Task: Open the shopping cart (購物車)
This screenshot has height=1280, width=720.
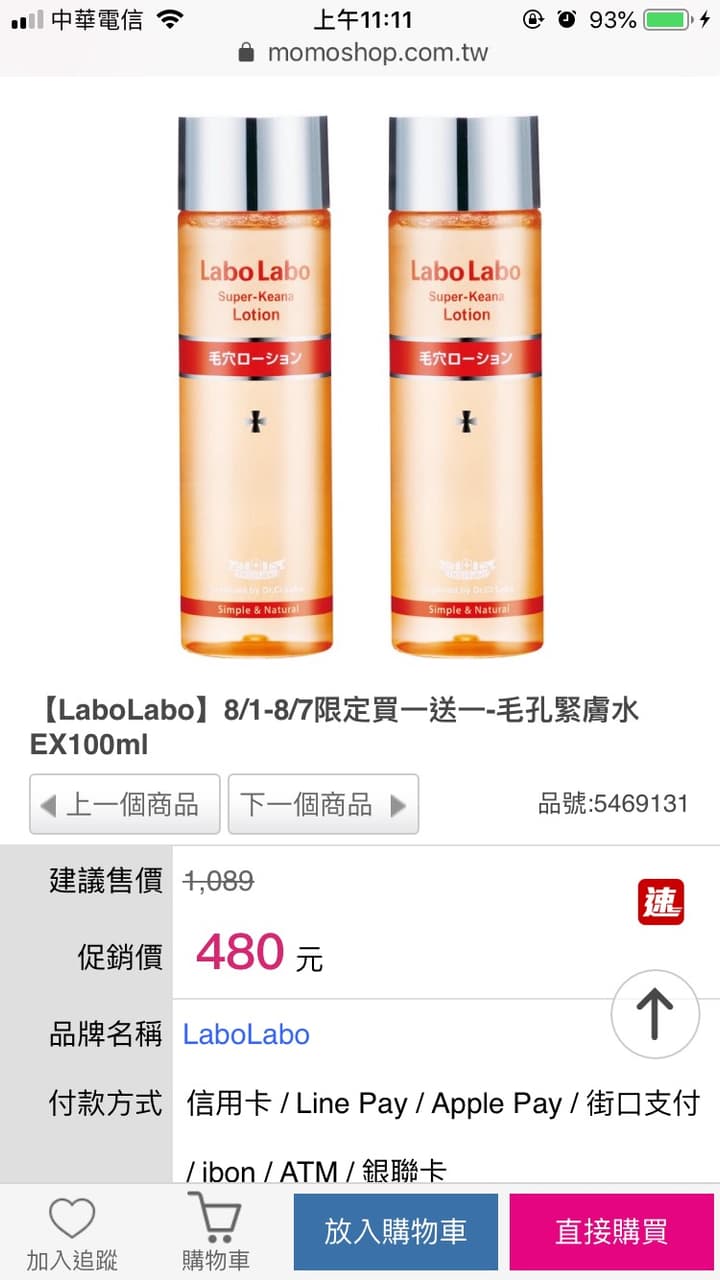Action: 215,1234
